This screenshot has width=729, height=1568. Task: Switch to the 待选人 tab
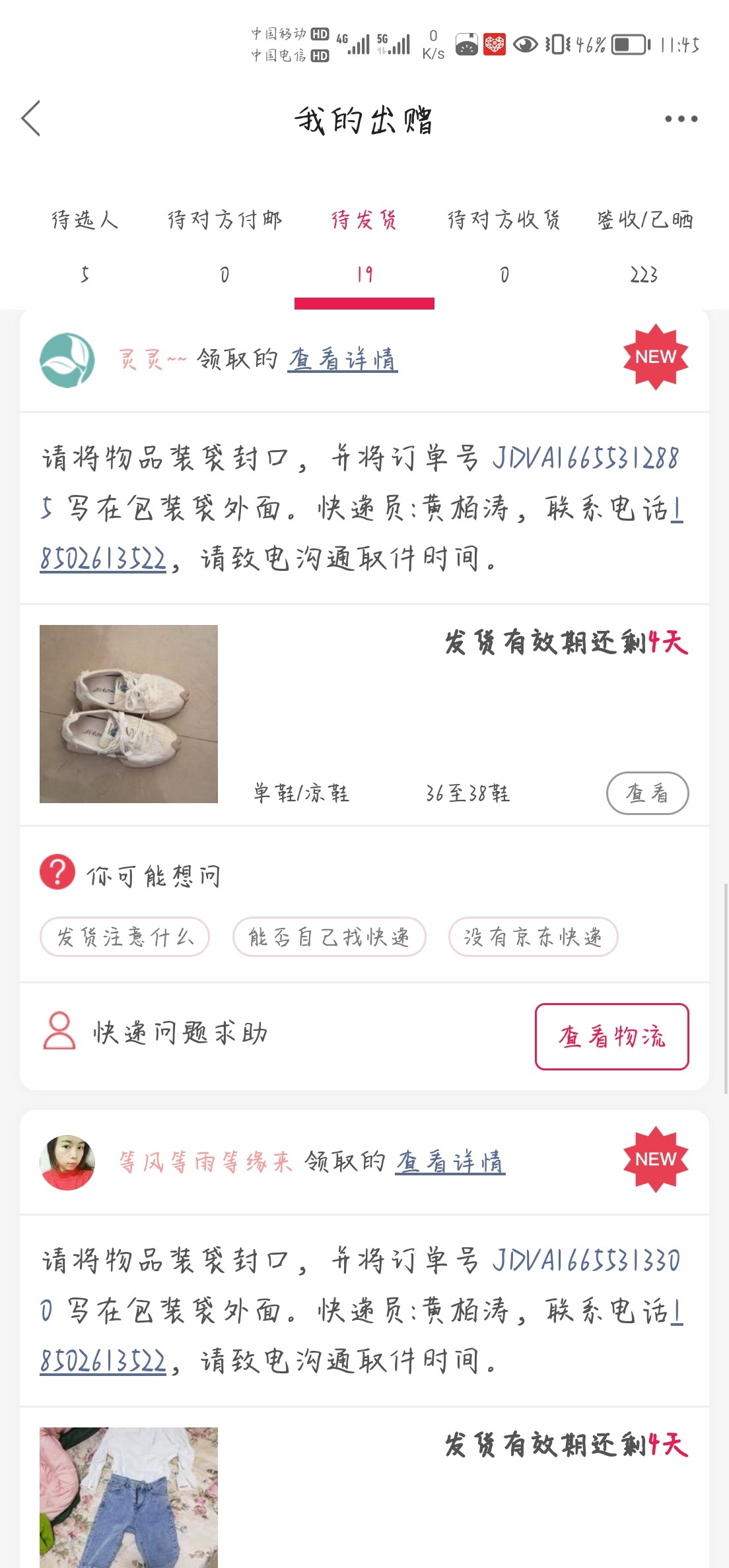tap(85, 244)
